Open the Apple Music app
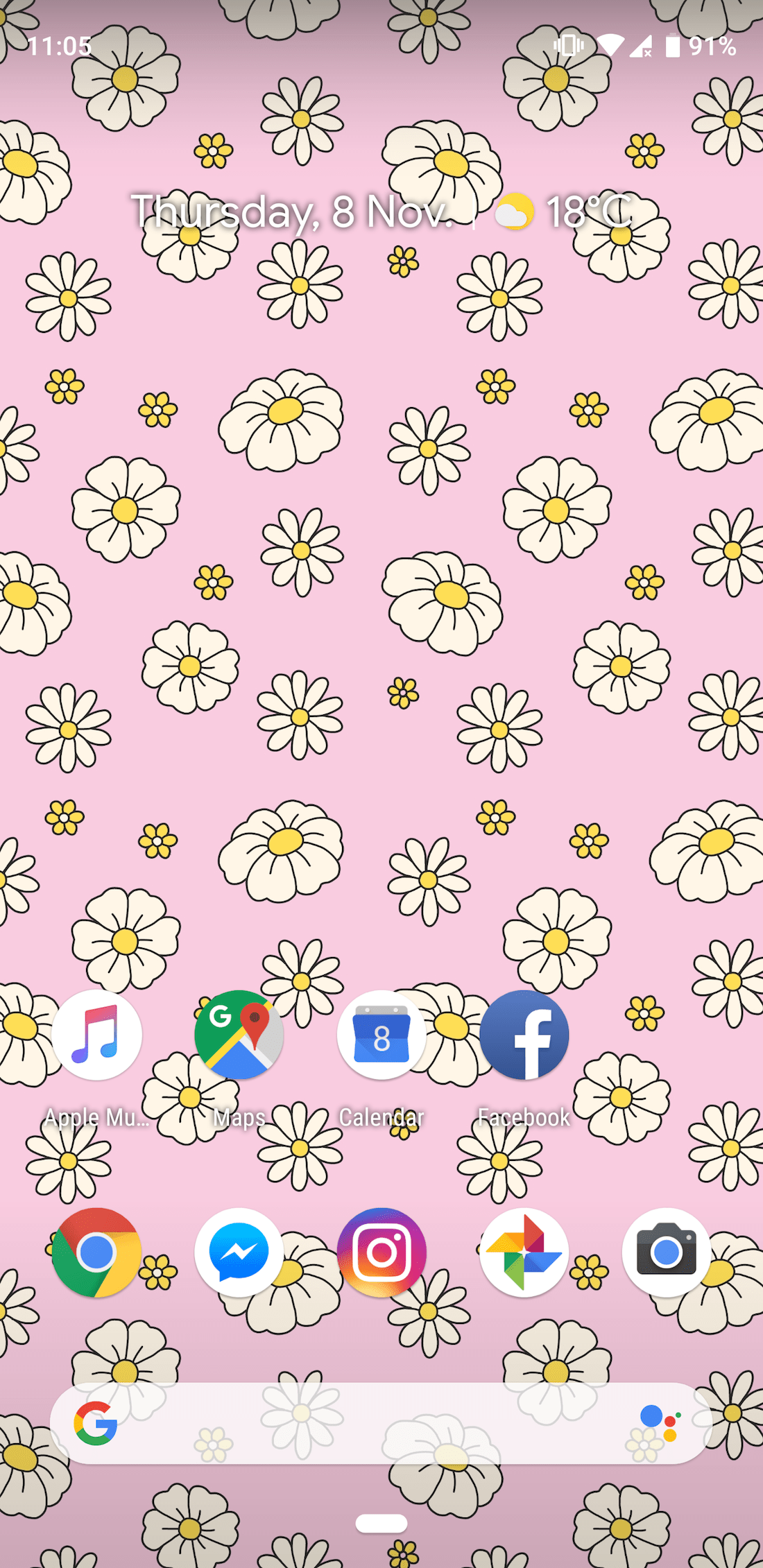763x1568 pixels. point(96,1035)
